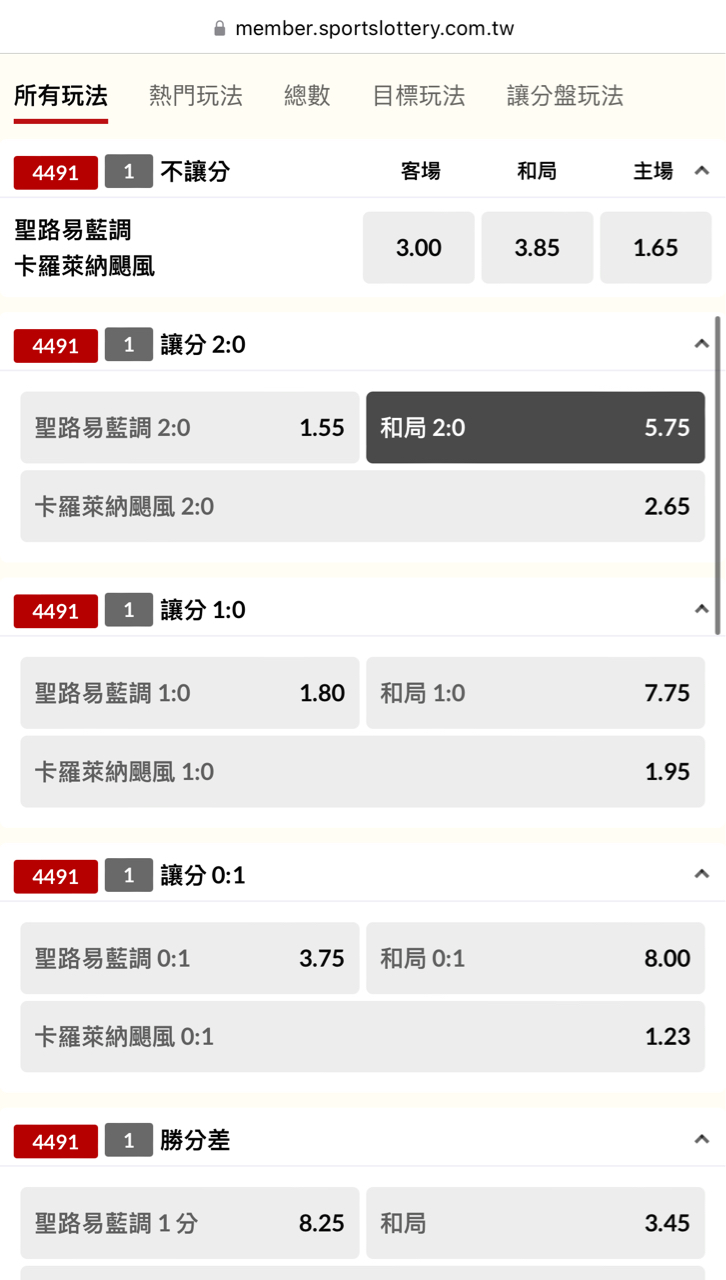Viewport: 726px width, 1280px height.
Task: Select 聖路易藍調 1:0 at 1.80
Action: pos(190,693)
